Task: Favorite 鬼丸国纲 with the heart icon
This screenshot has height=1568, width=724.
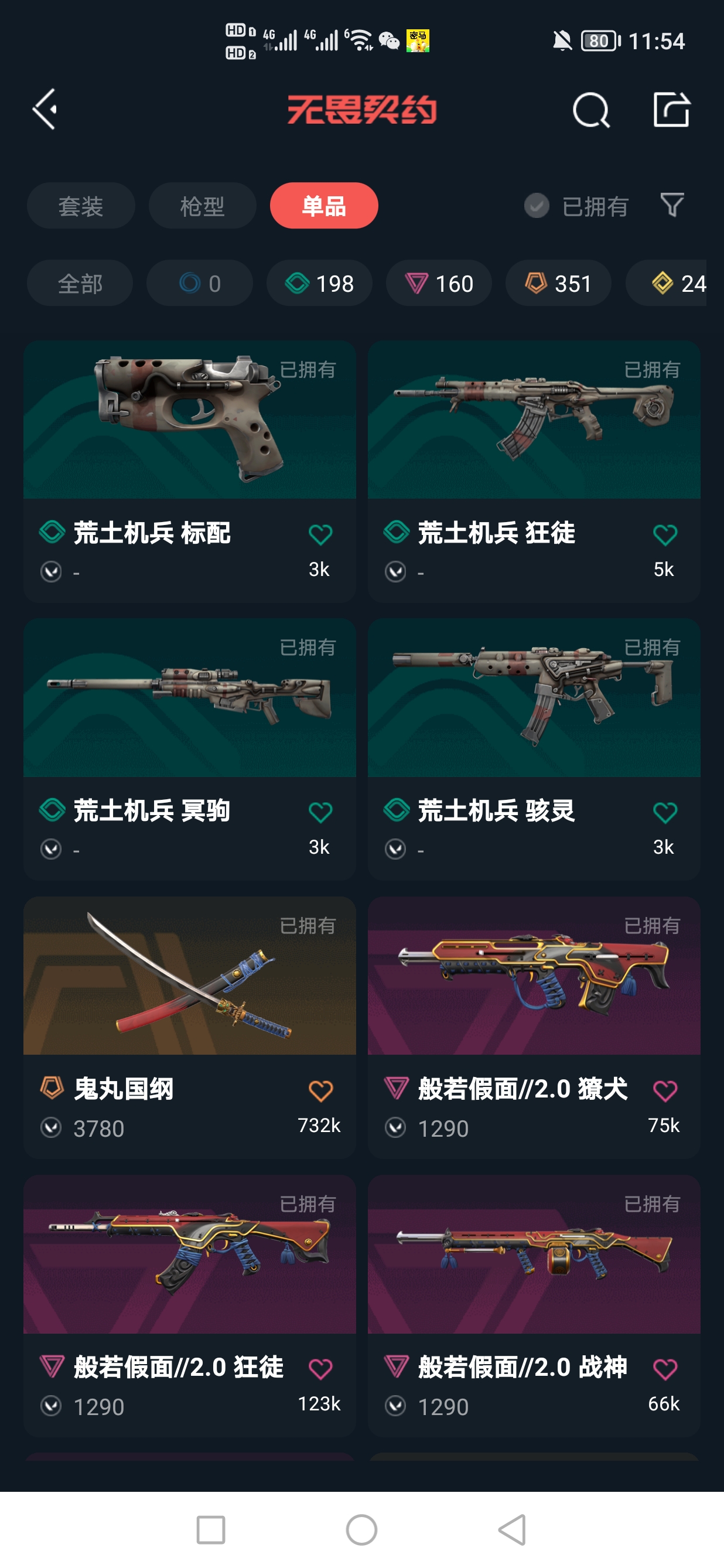Action: [x=321, y=1089]
